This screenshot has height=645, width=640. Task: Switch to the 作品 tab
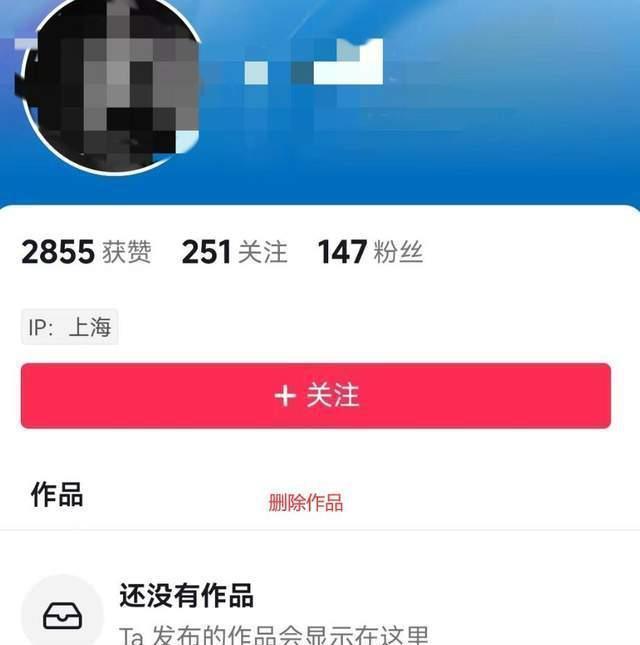pyautogui.click(x=57, y=496)
